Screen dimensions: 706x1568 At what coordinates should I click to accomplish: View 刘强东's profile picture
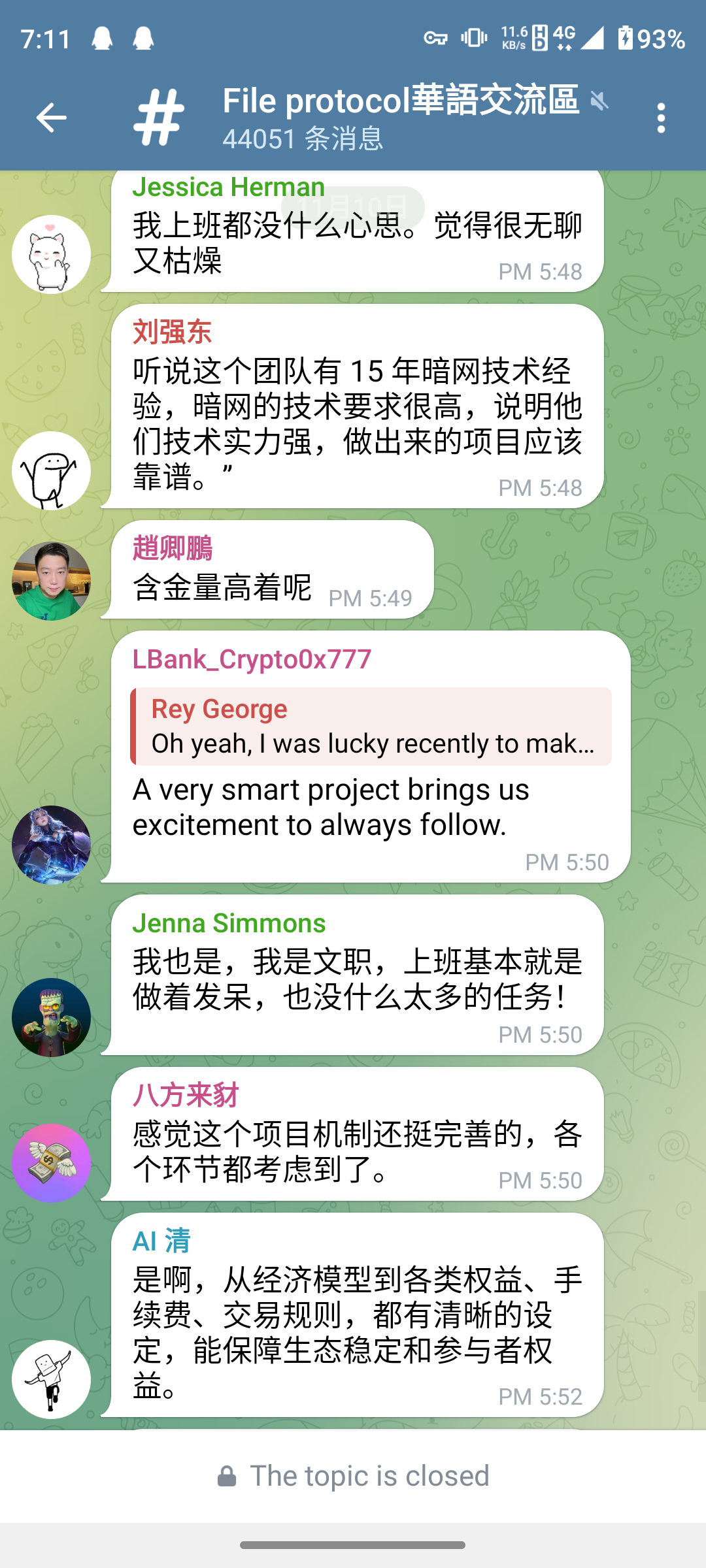point(51,470)
